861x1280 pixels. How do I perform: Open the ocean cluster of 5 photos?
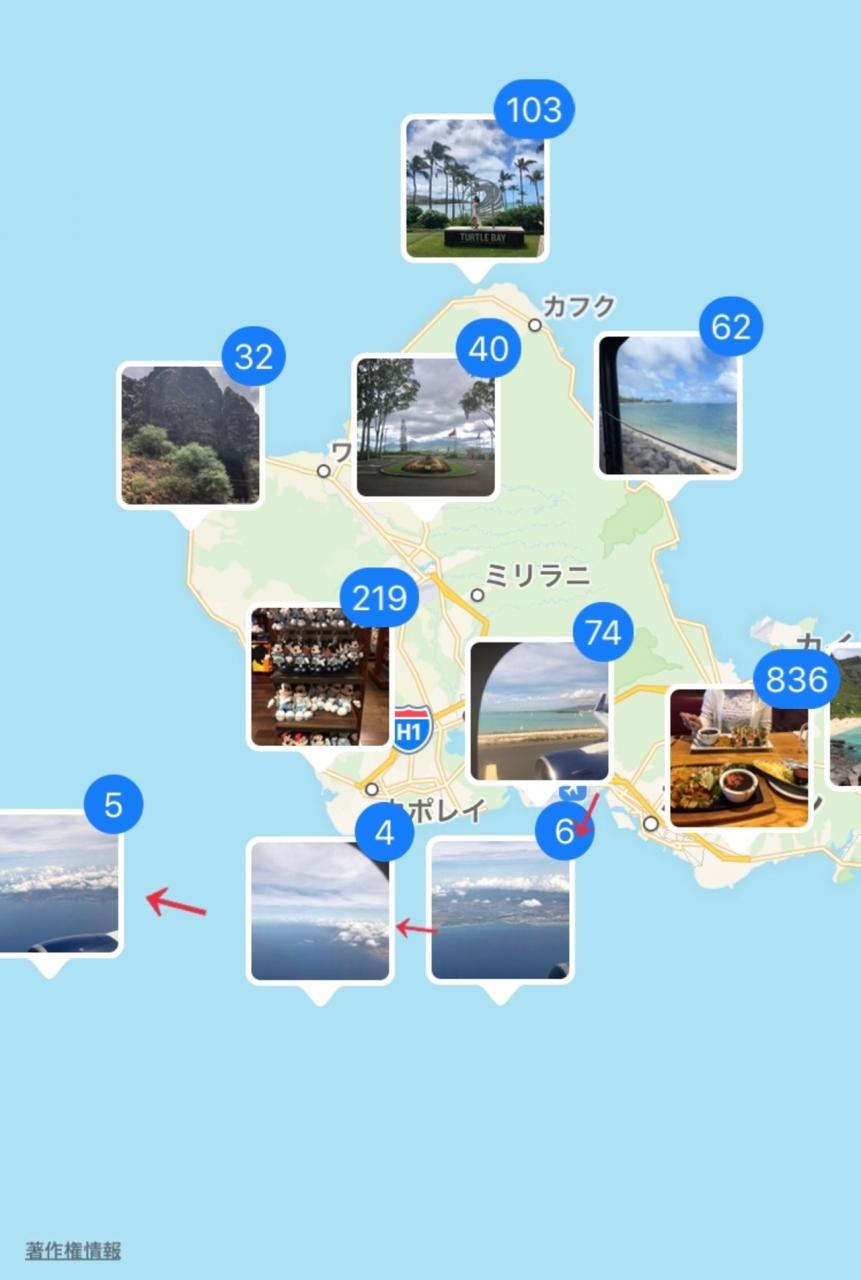[55, 883]
